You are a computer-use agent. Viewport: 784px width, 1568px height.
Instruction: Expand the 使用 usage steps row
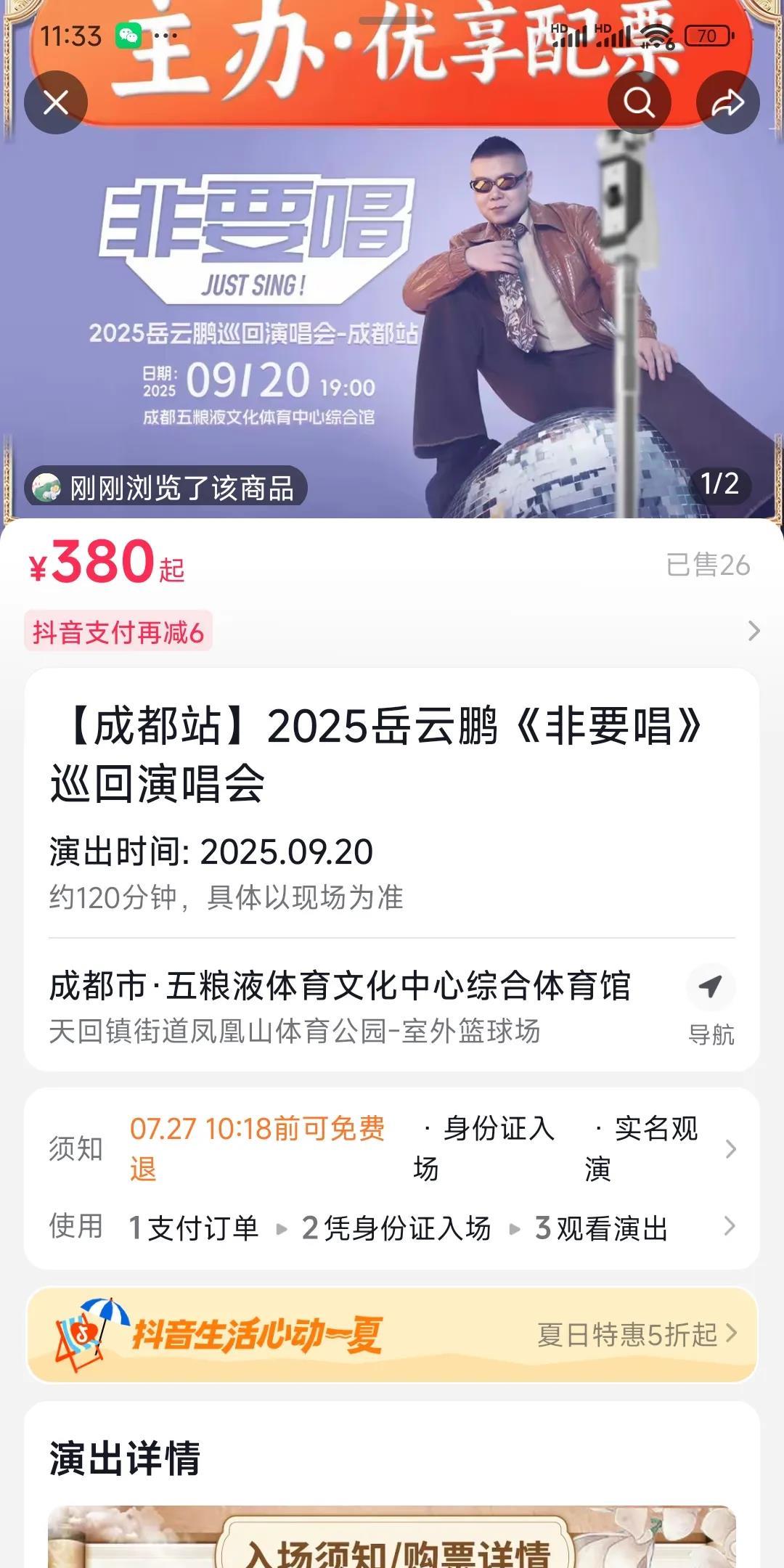730,1227
